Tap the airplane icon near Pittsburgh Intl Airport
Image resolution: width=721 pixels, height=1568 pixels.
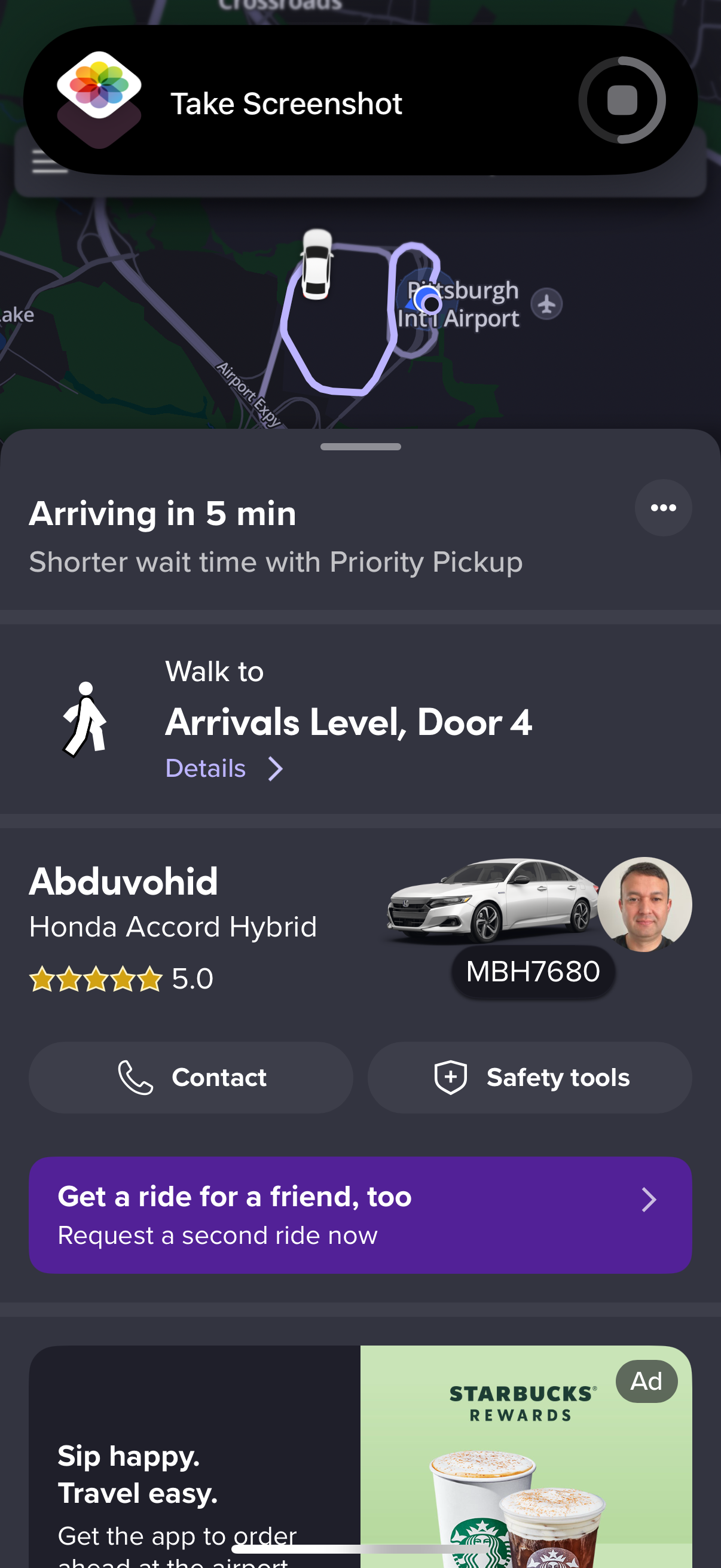[546, 305]
